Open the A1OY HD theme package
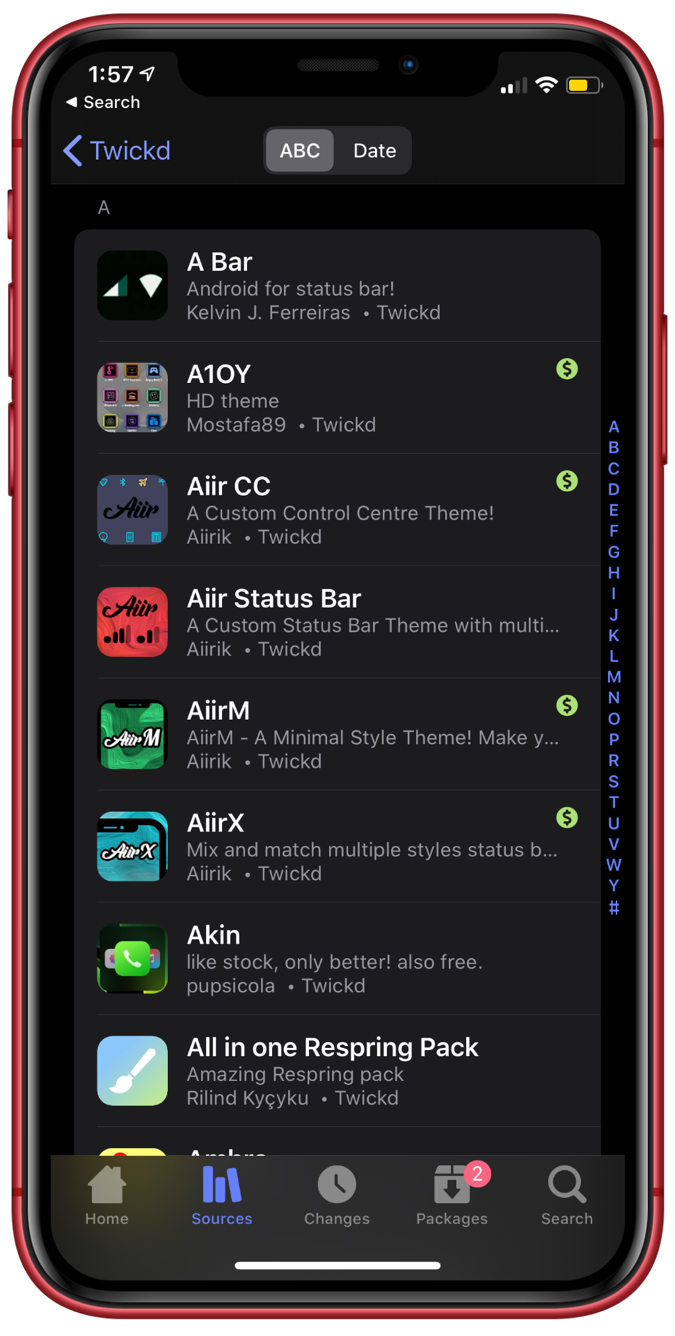The height and width of the screenshot is (1336, 675). point(337,398)
